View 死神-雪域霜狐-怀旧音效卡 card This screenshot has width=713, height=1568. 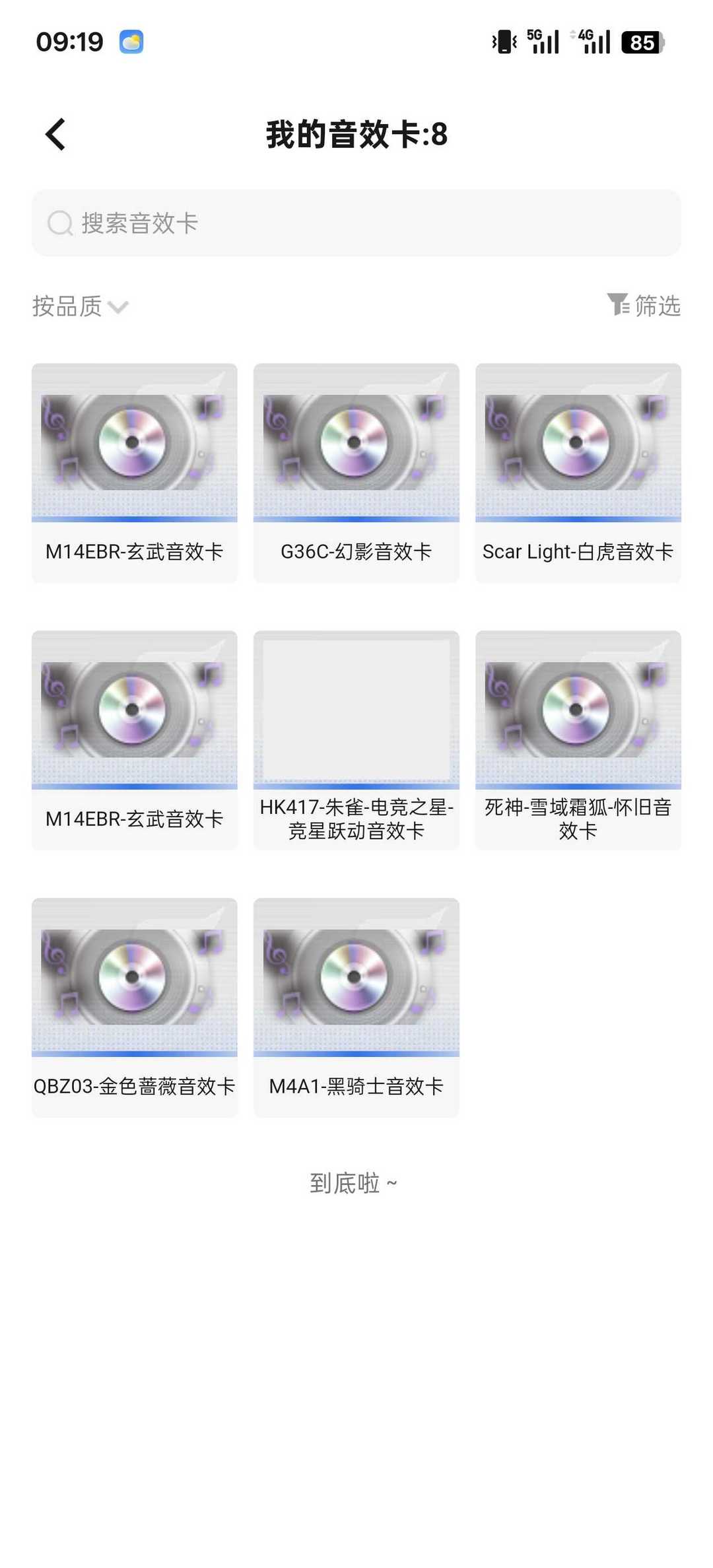[578, 740]
